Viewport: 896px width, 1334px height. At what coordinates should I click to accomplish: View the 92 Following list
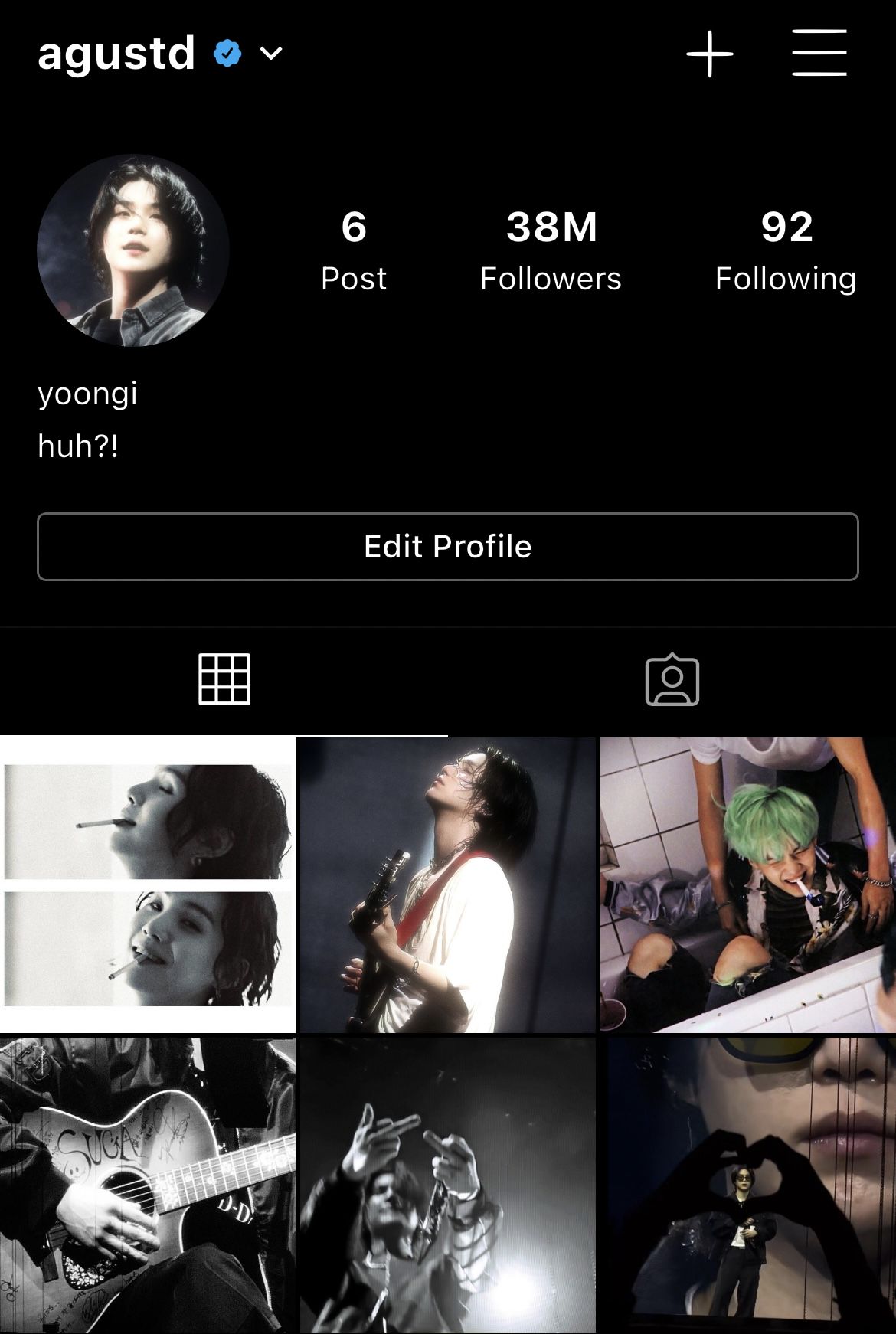point(786,250)
